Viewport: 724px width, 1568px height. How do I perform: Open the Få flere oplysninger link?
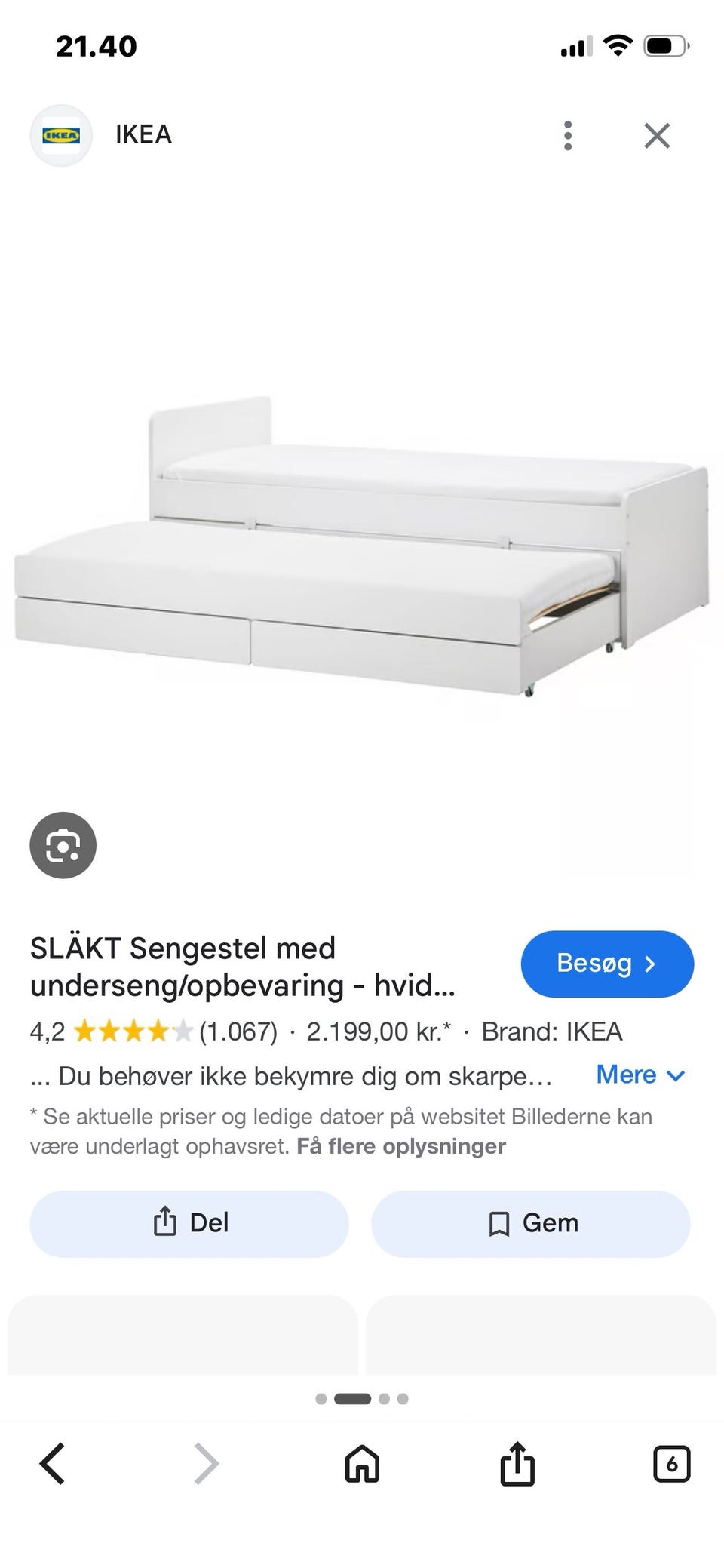click(401, 1146)
